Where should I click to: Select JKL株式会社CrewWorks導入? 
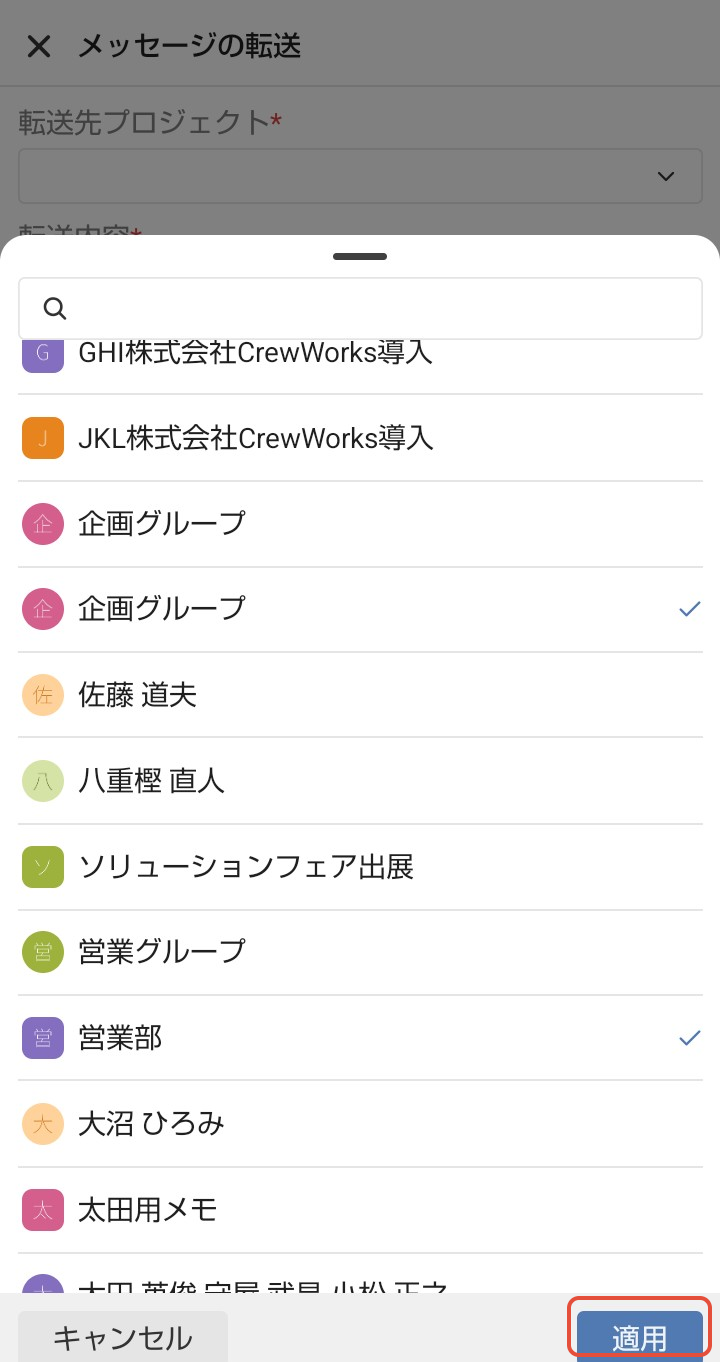tap(360, 438)
